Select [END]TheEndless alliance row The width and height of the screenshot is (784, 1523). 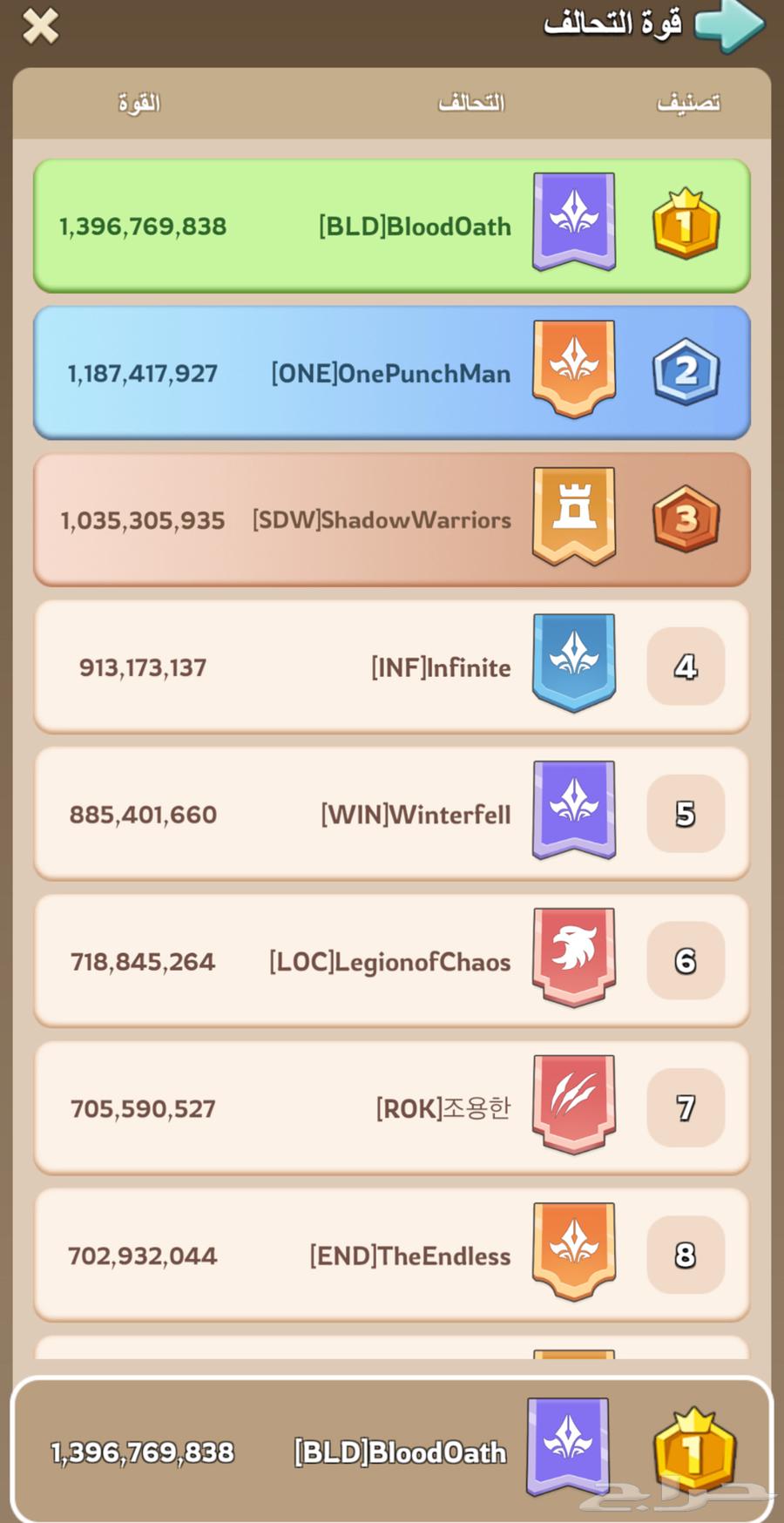pyautogui.click(x=392, y=1256)
